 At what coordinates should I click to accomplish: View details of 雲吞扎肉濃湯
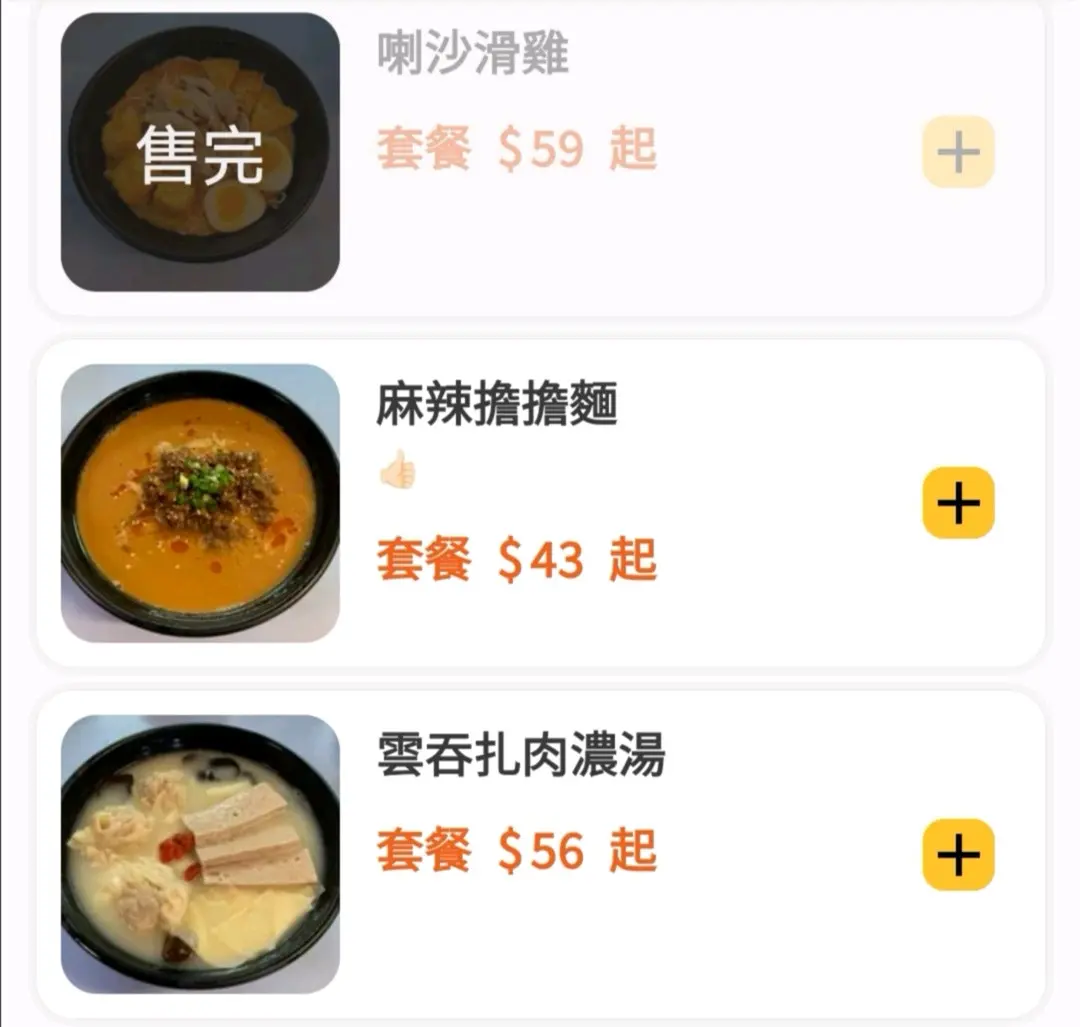click(x=521, y=756)
